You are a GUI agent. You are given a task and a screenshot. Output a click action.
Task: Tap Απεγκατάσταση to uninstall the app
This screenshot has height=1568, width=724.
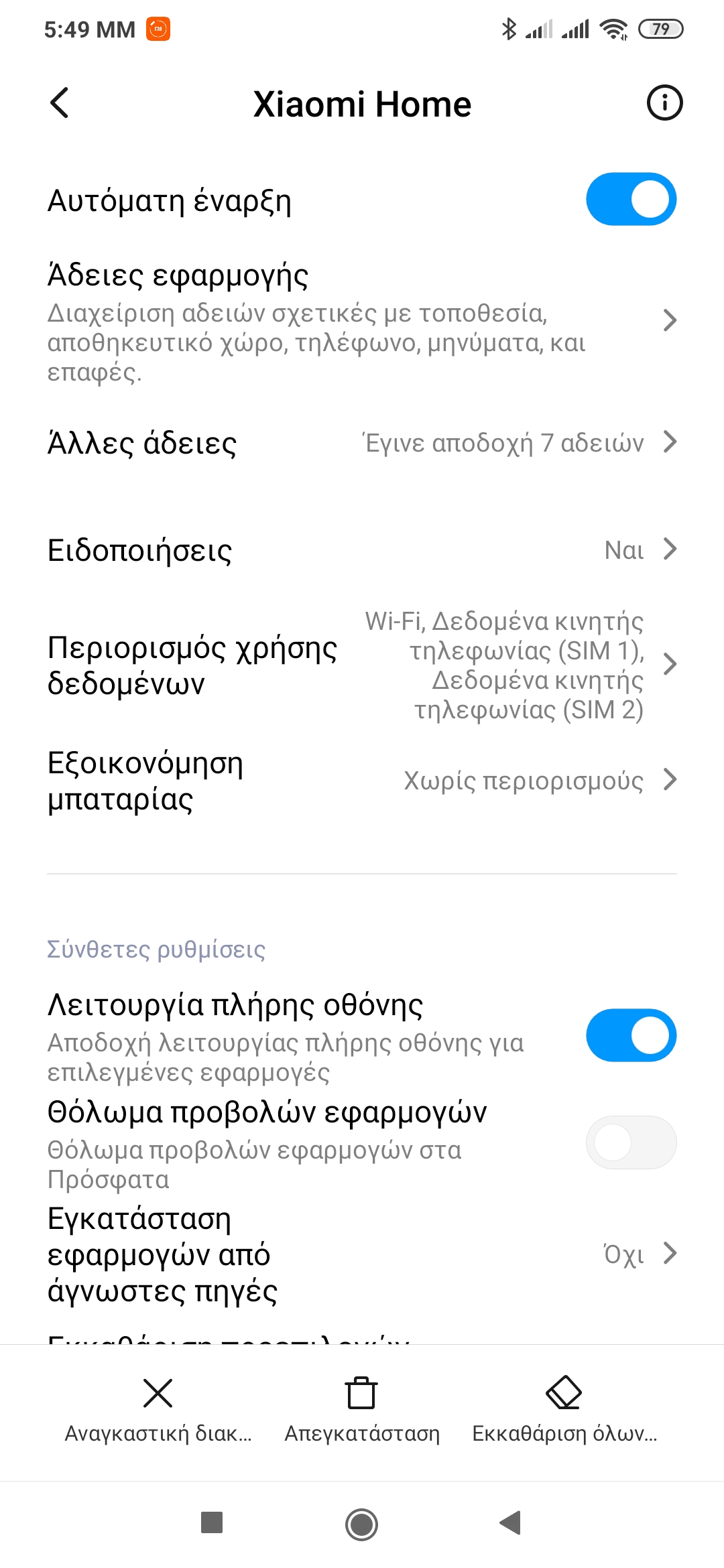pos(362,1407)
